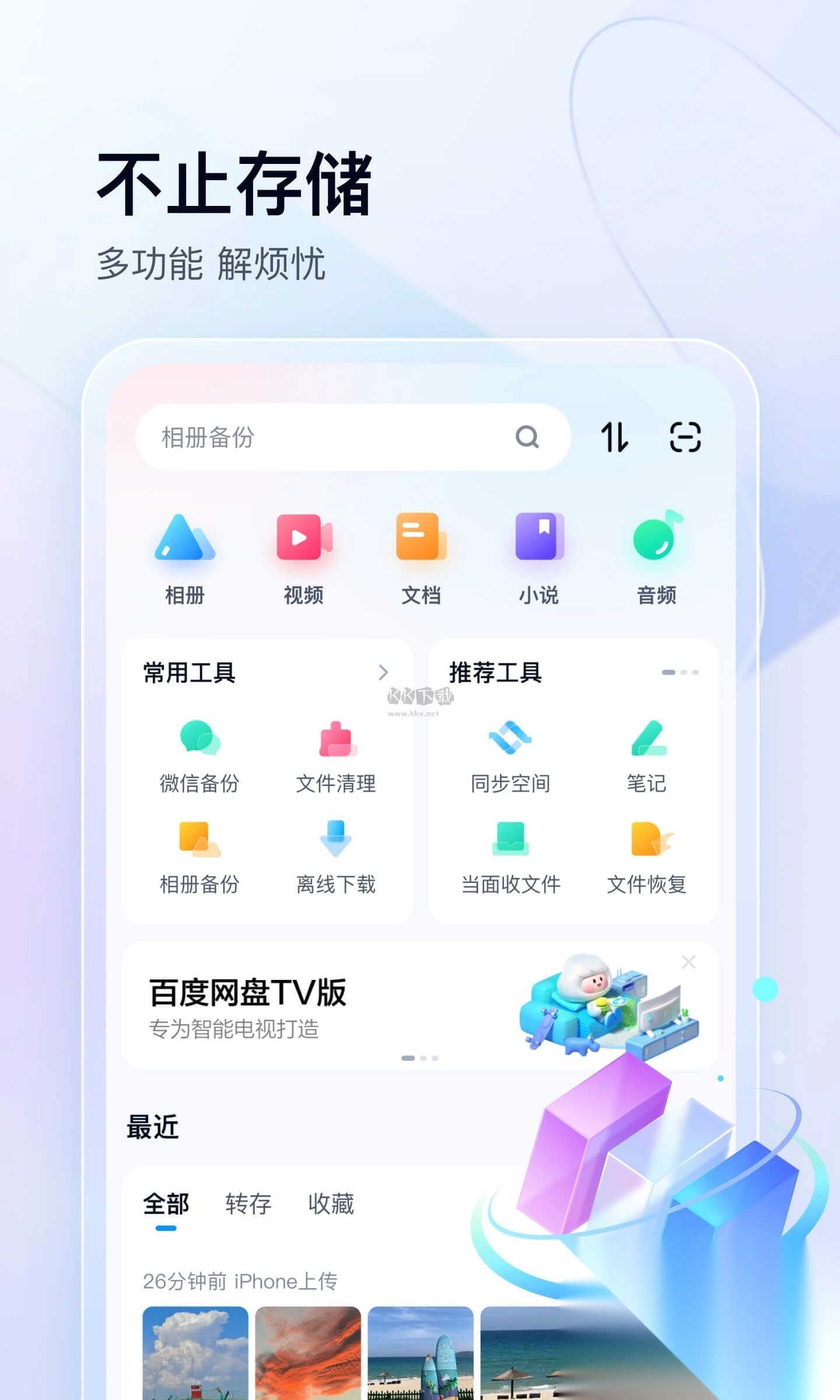Switch to the 收藏 tab
Image resolution: width=840 pixels, height=1400 pixels.
pos(332,1203)
